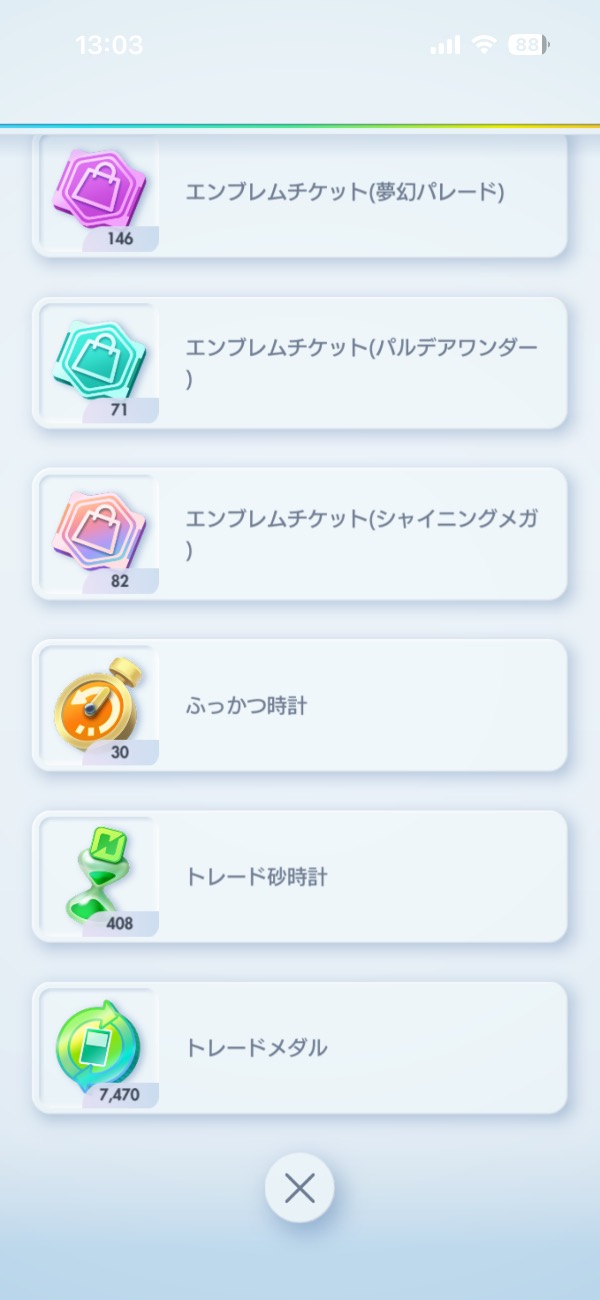Select the エンブレムチケット(パルデアワンダー) row
This screenshot has width=600, height=1300.
(300, 363)
